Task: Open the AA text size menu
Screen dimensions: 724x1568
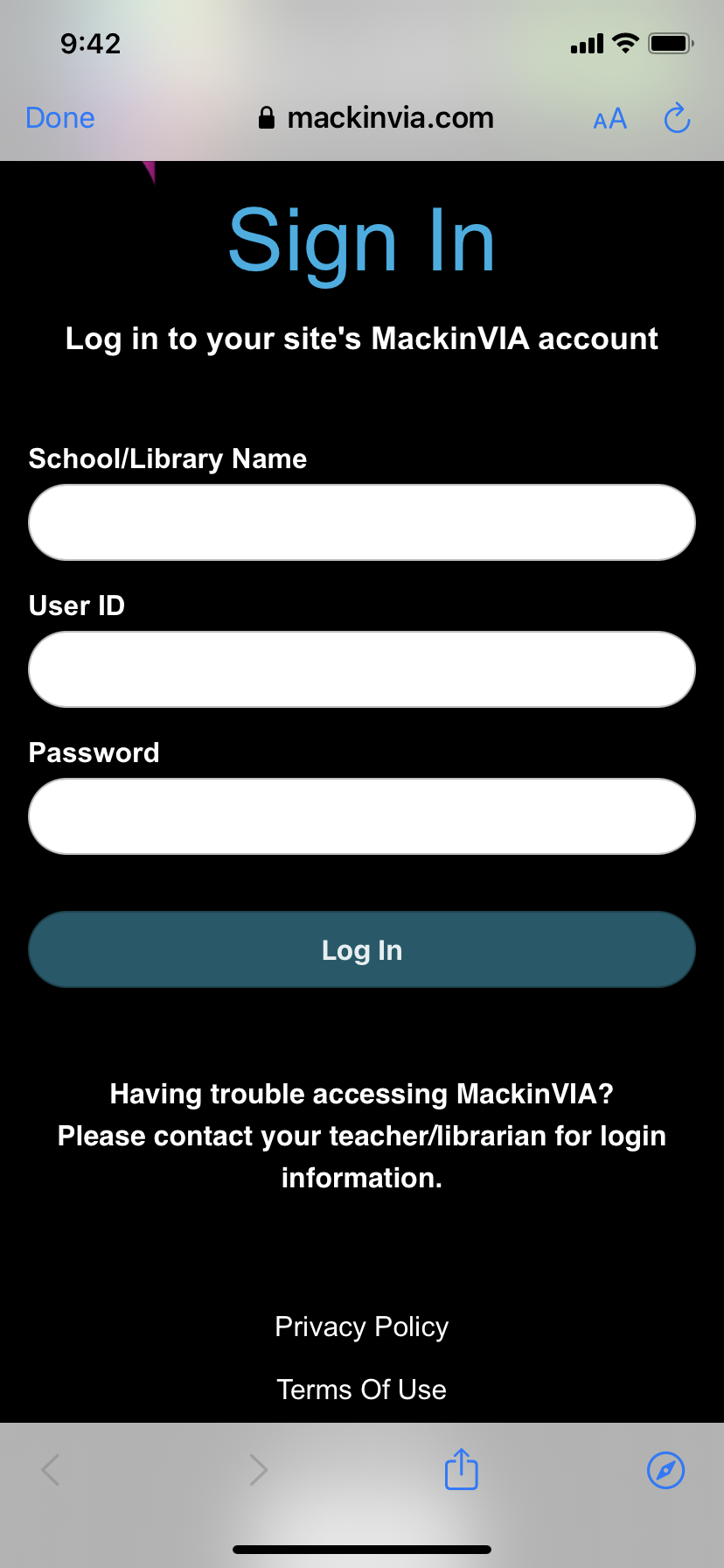Action: (609, 119)
